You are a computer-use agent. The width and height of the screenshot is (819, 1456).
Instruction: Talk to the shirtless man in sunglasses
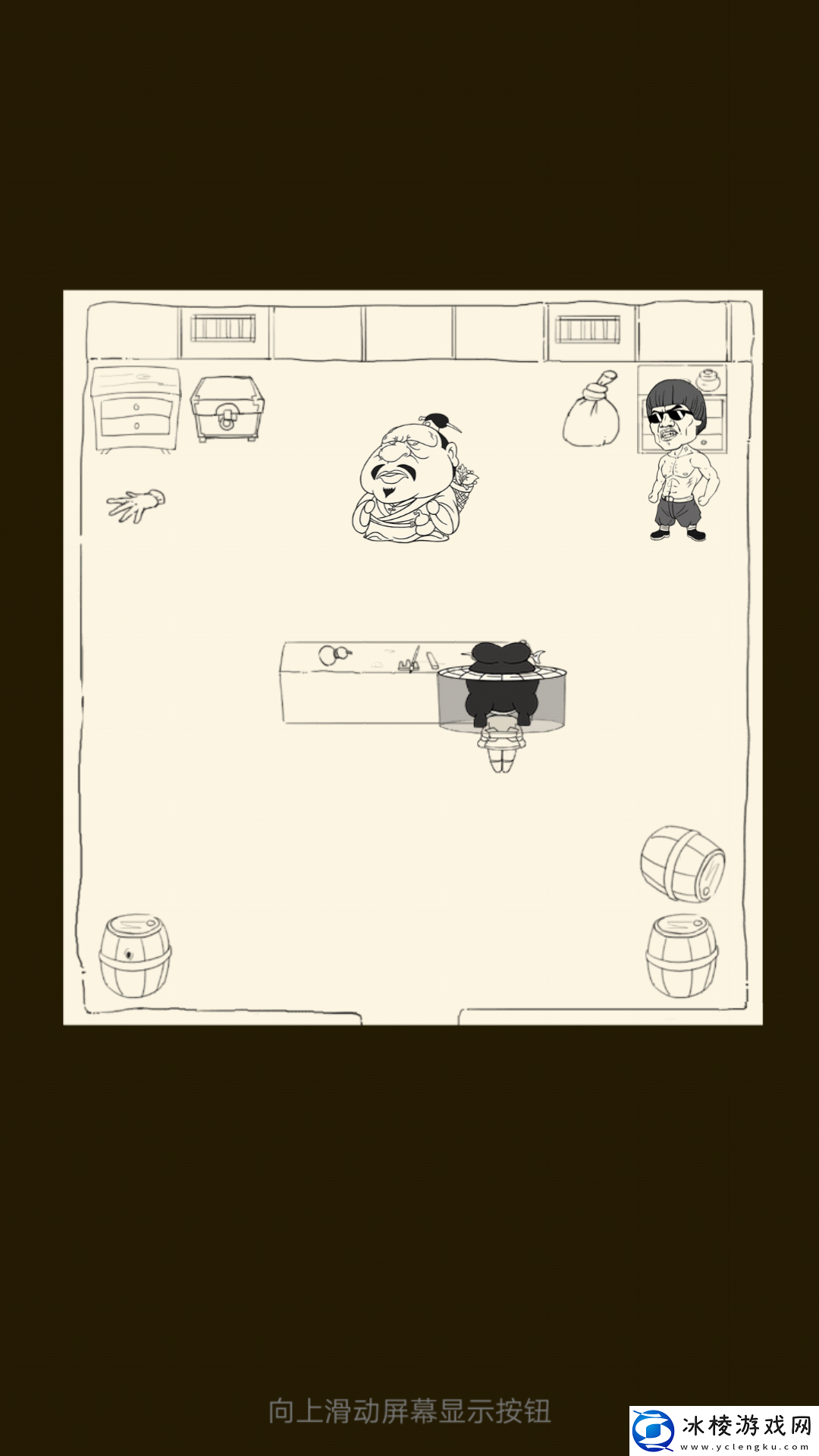(680, 464)
